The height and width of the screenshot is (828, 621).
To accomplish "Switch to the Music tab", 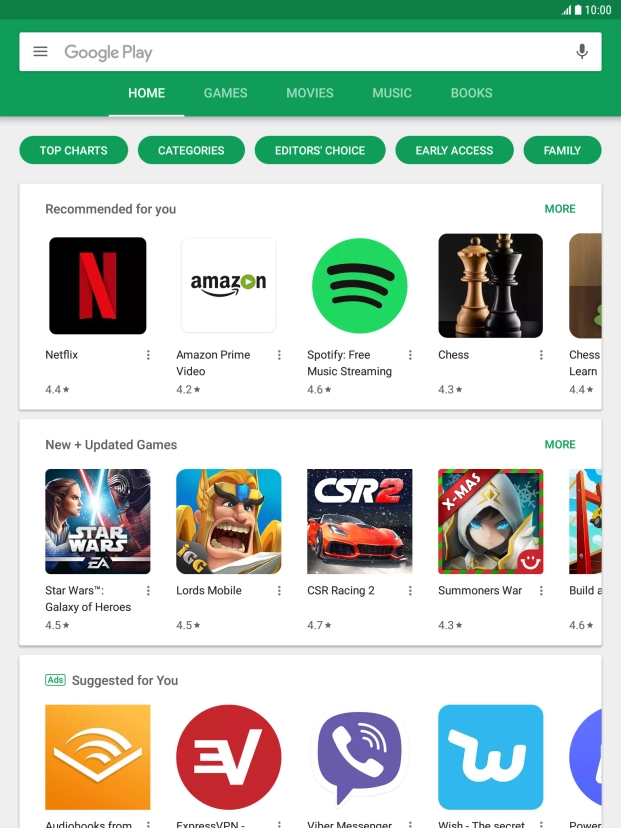I will (x=392, y=93).
